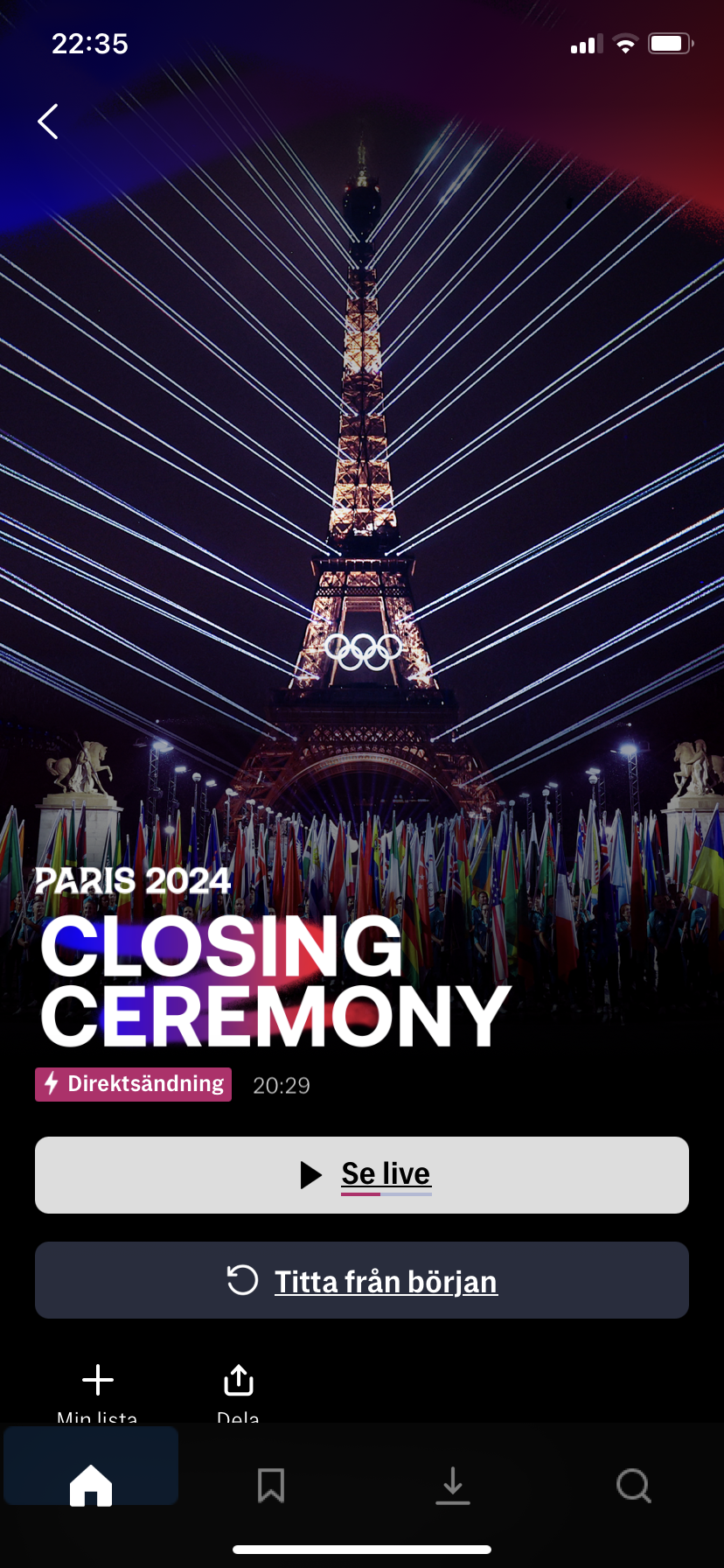Image resolution: width=724 pixels, height=1568 pixels.
Task: Open the bookmark tab in bottom bar
Action: pyautogui.click(x=271, y=1485)
